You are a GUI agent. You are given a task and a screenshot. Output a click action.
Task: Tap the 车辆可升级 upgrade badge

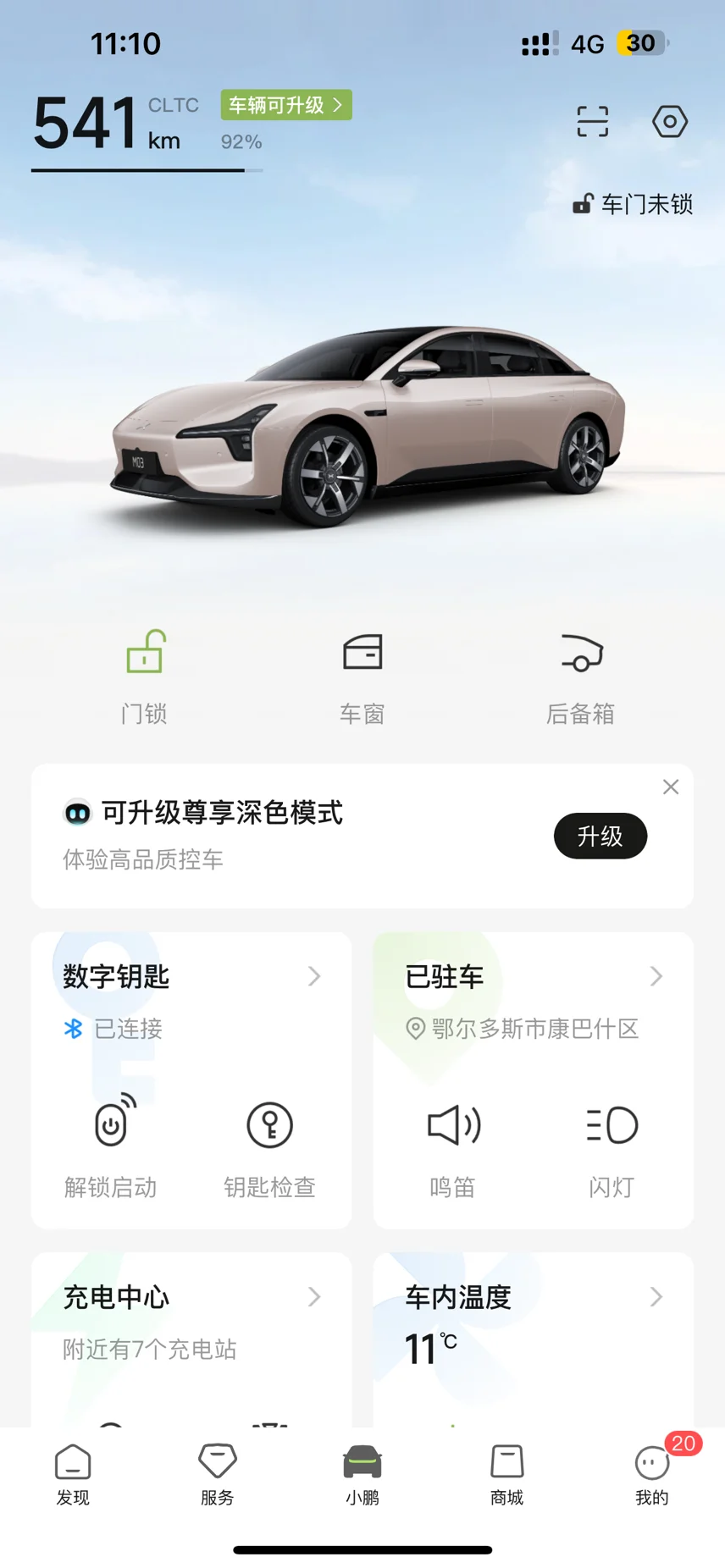(286, 105)
